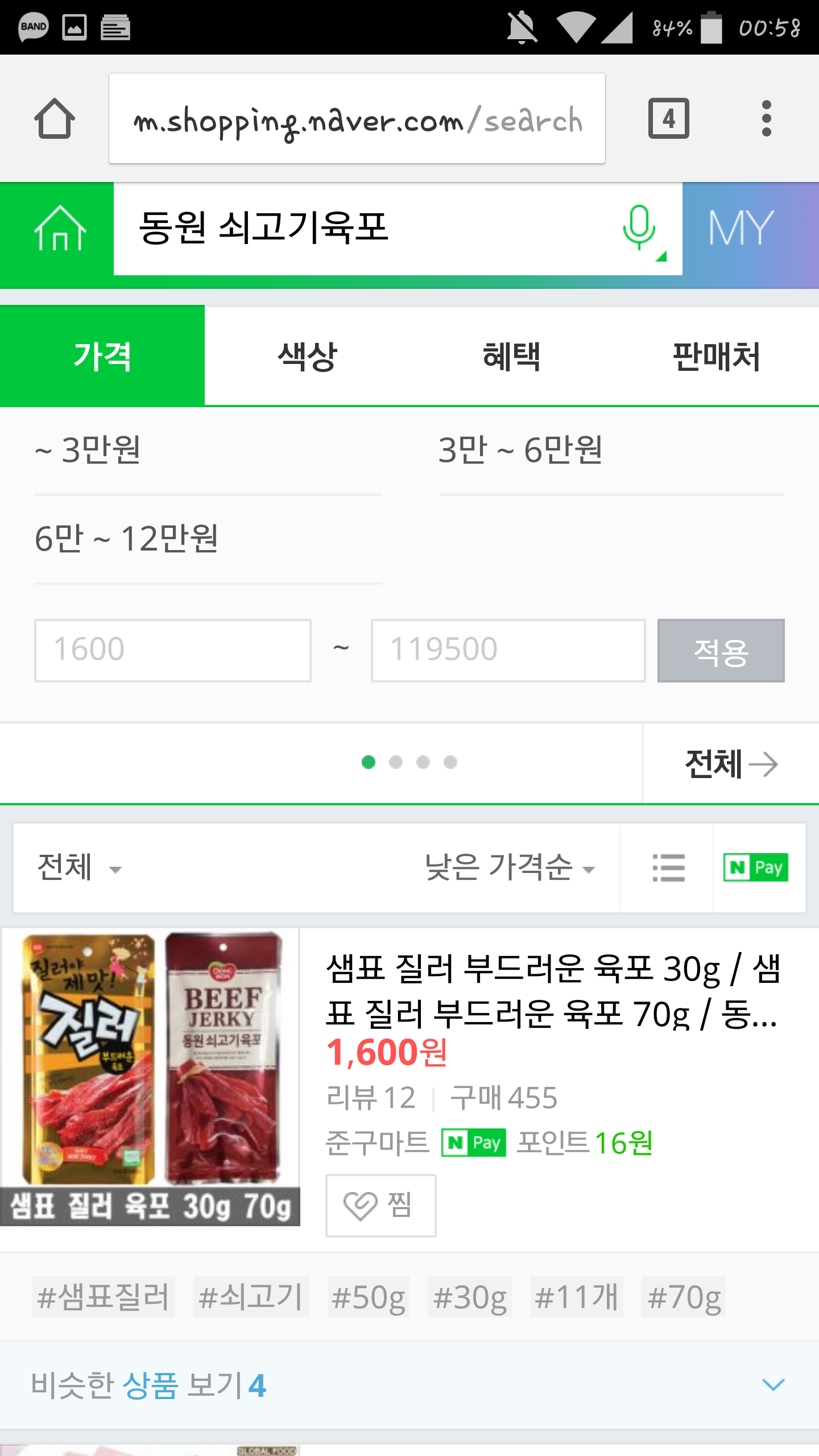Open the 낮은 가격순 sort dropdown
819x1456 pixels.
click(x=510, y=868)
